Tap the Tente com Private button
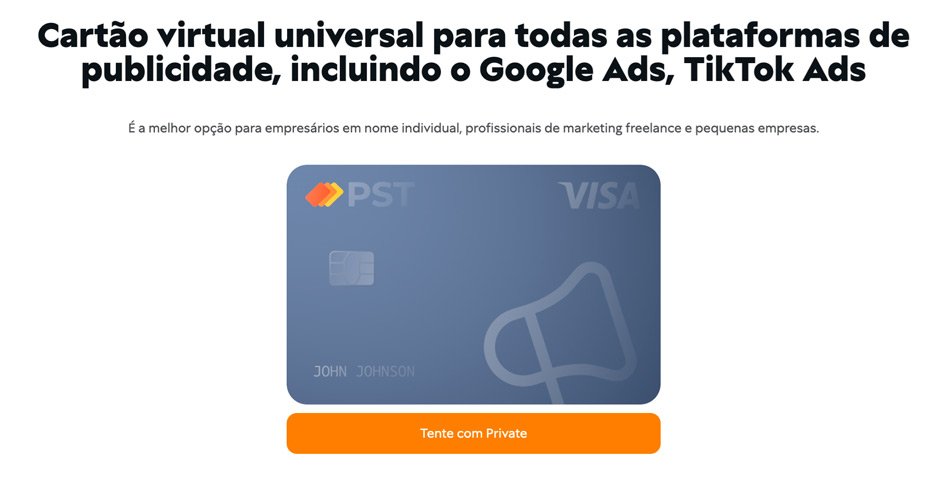The height and width of the screenshot is (478, 940). coord(473,433)
